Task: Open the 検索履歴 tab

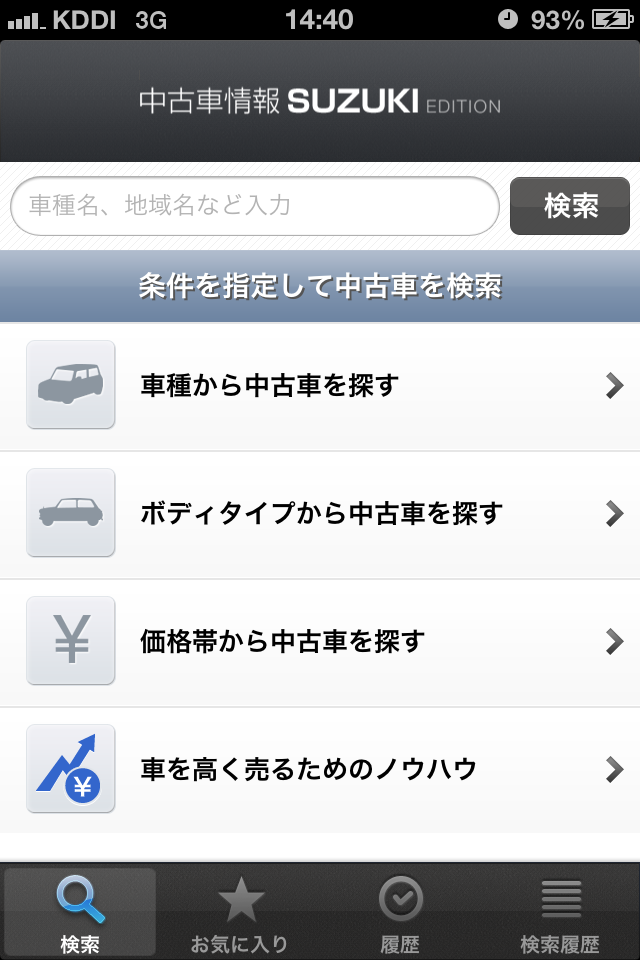Action: click(x=560, y=912)
